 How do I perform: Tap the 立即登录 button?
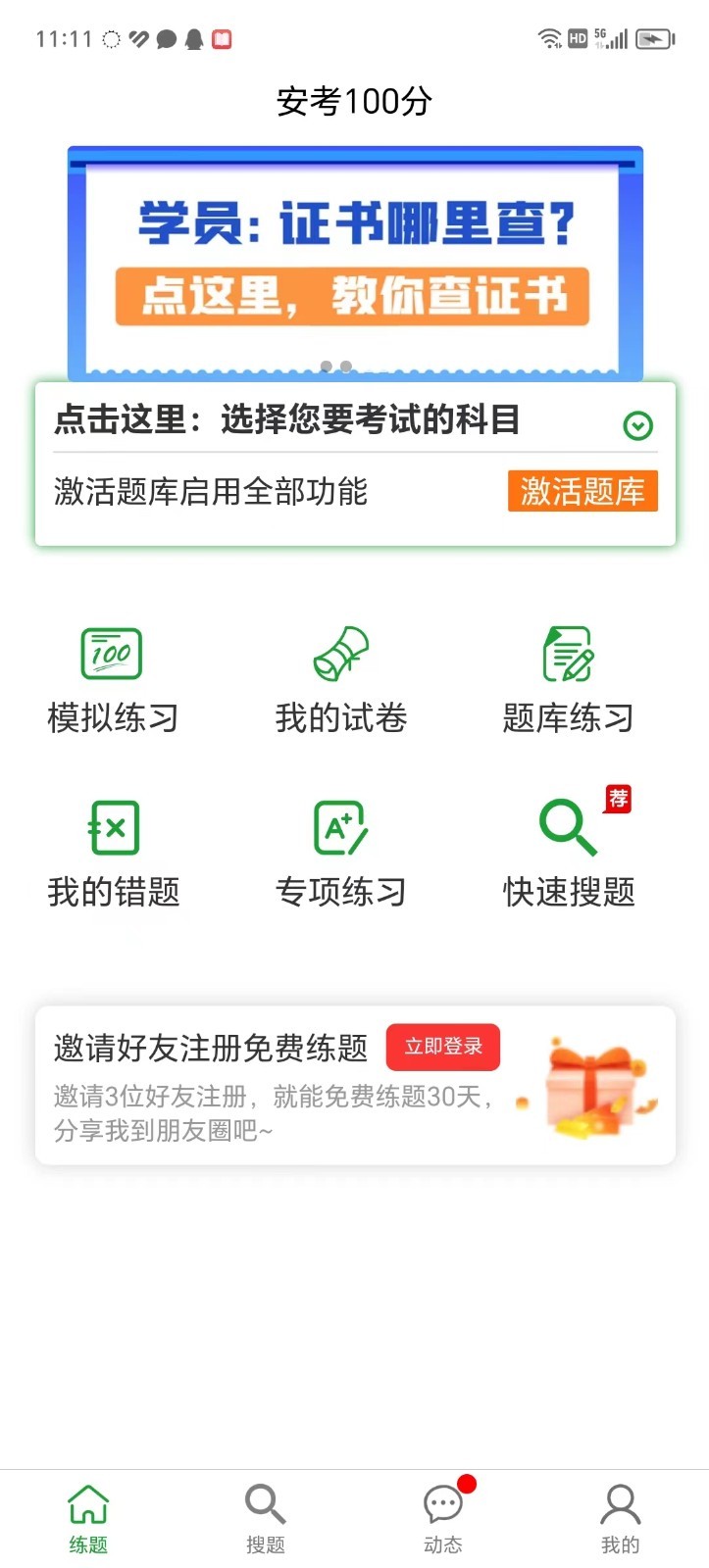coord(443,1048)
